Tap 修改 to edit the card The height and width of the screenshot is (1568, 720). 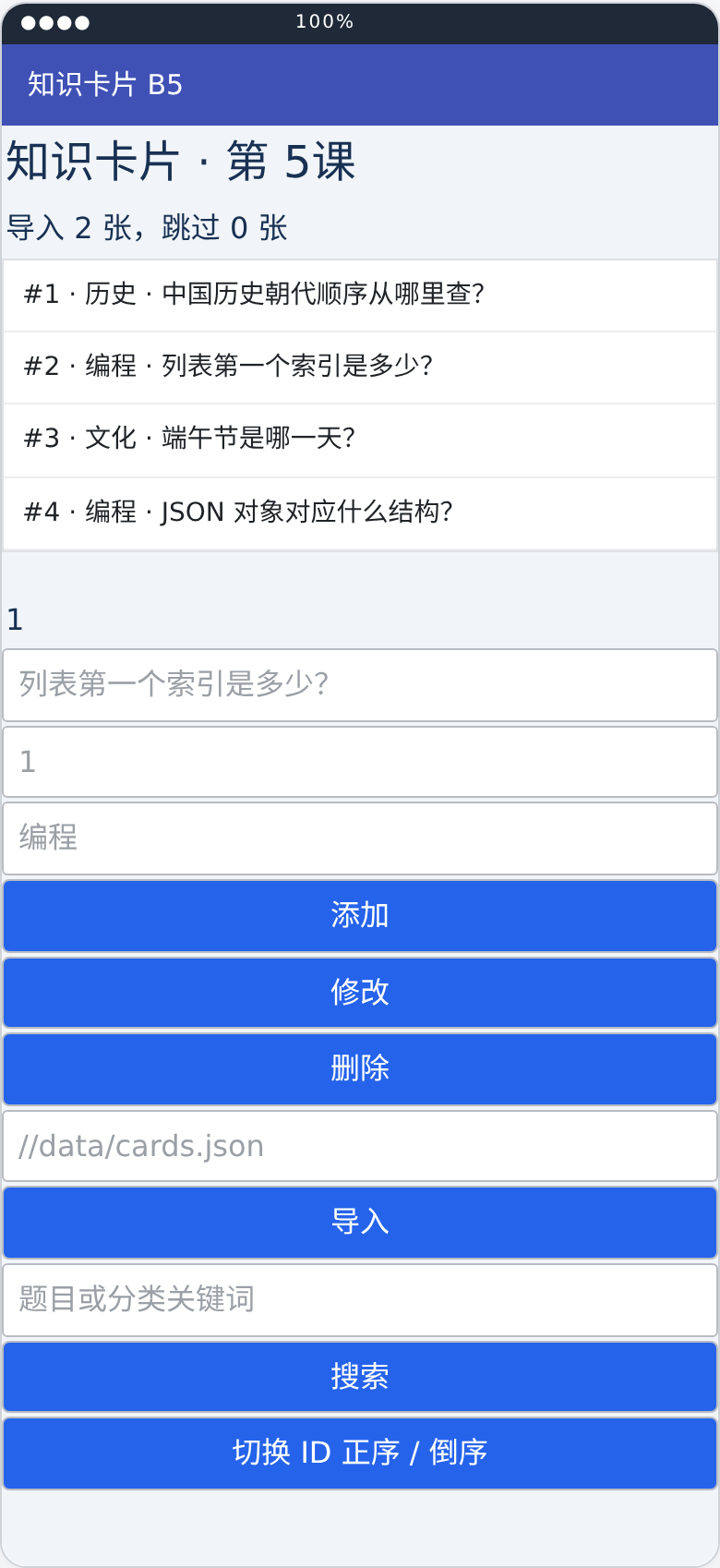tap(360, 993)
